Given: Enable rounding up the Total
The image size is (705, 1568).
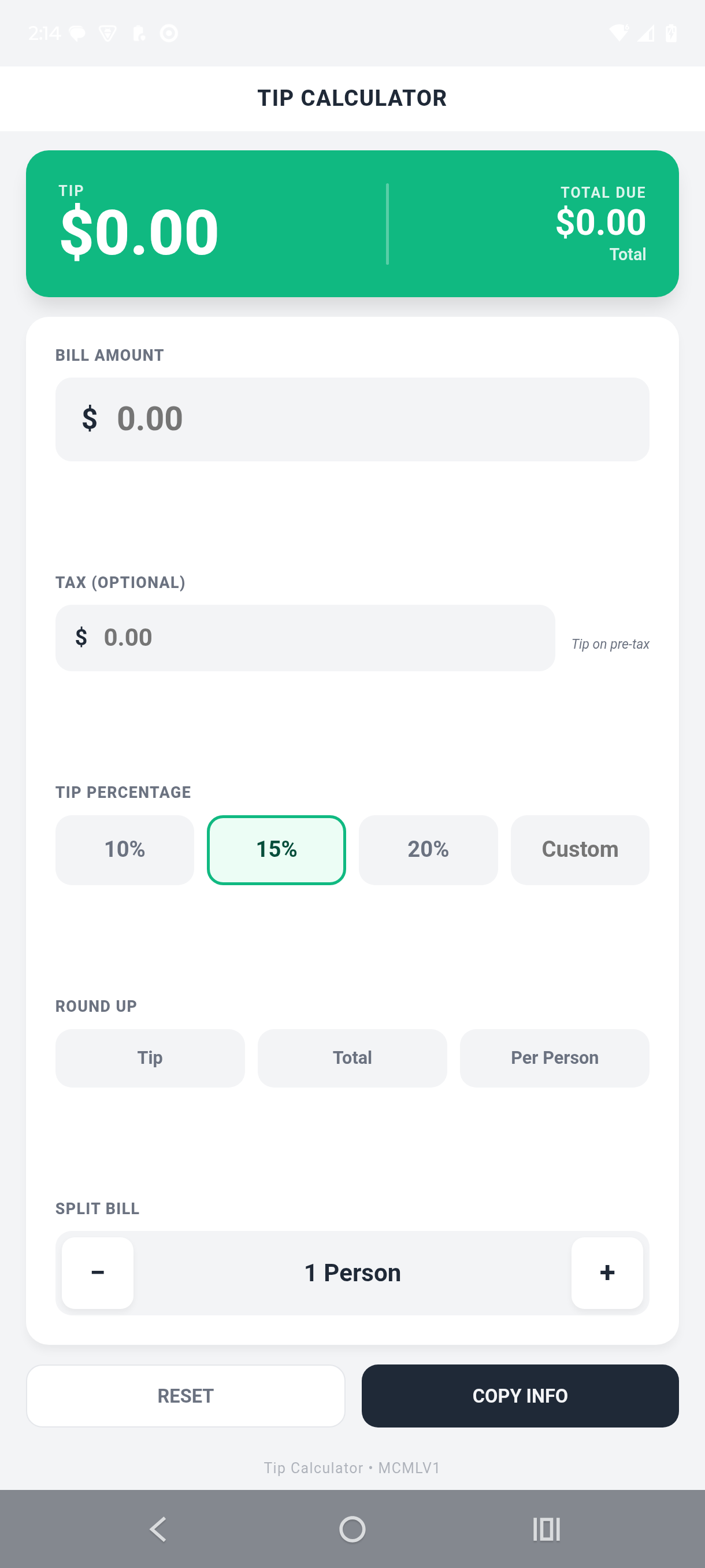Looking at the screenshot, I should pos(352,1058).
